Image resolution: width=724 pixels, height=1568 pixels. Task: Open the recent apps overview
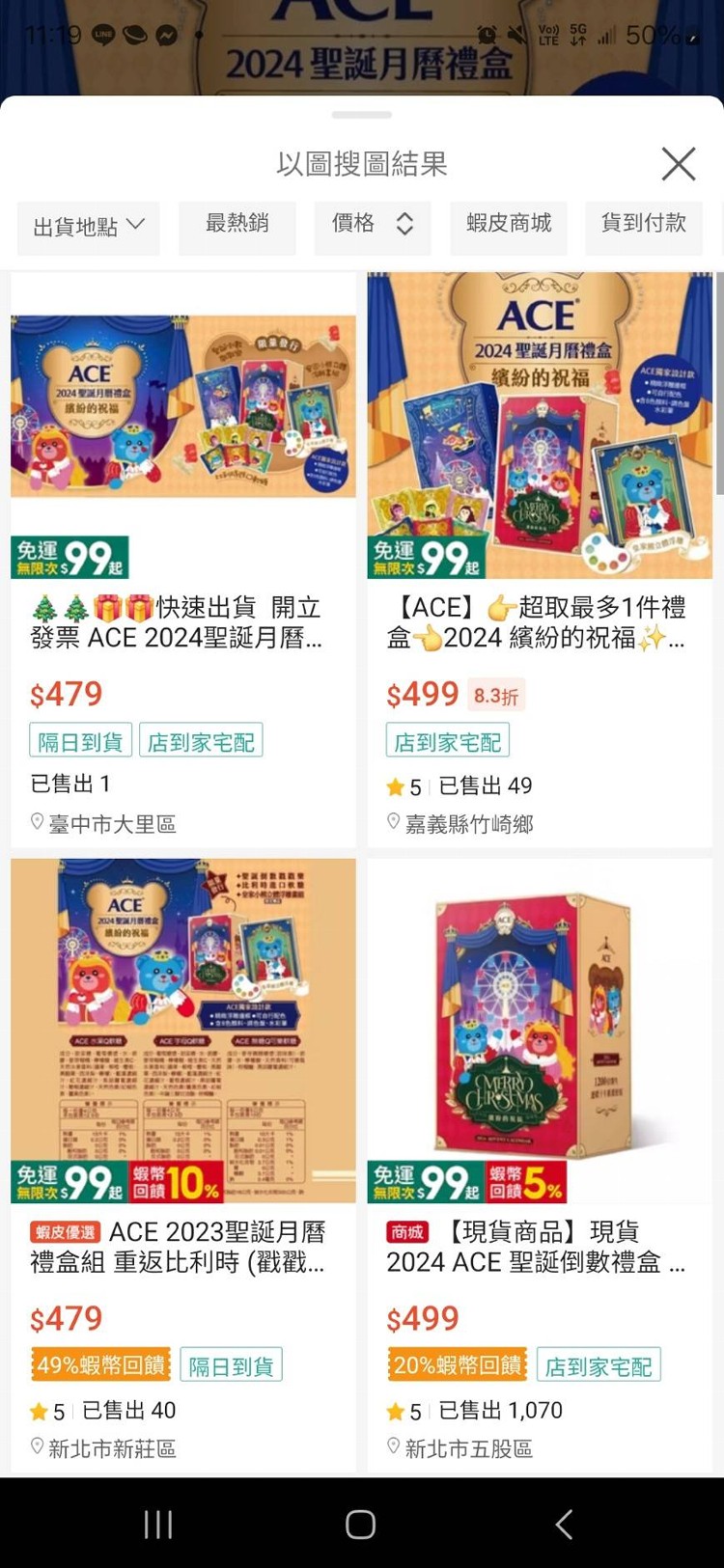click(x=157, y=1524)
